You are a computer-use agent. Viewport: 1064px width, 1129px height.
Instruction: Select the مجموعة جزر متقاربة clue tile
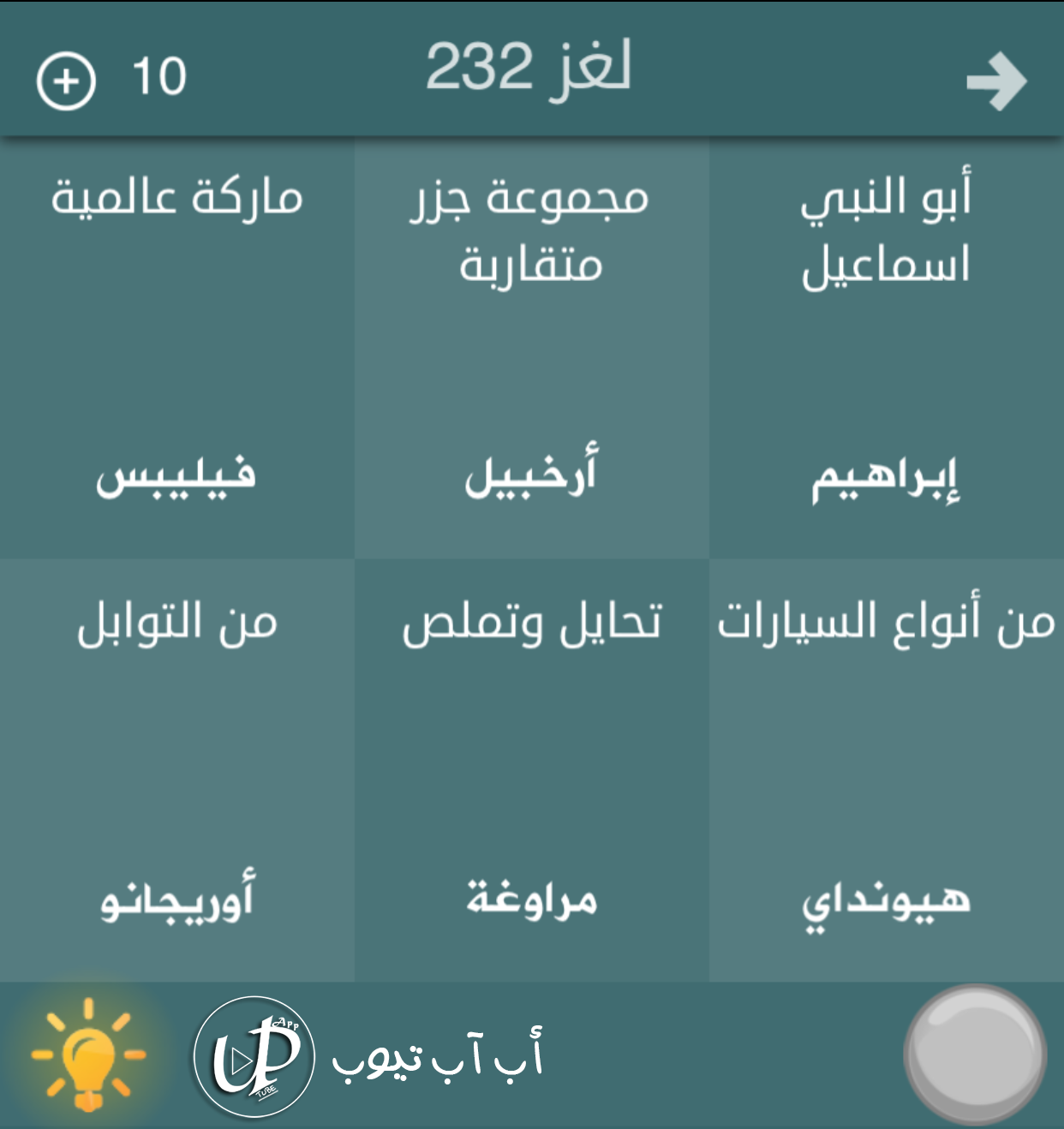531,347
